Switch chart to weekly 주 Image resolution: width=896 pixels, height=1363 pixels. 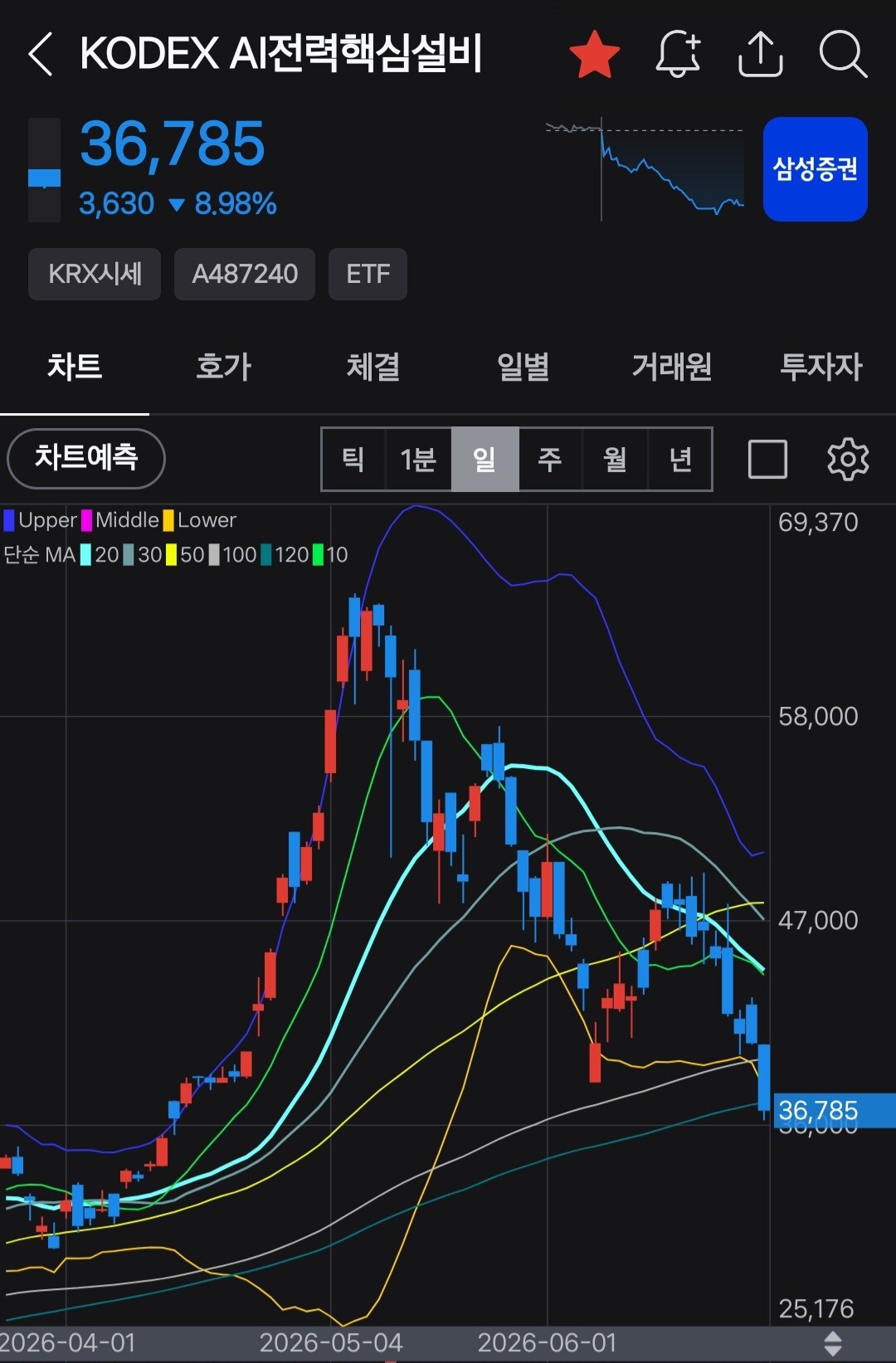click(550, 459)
